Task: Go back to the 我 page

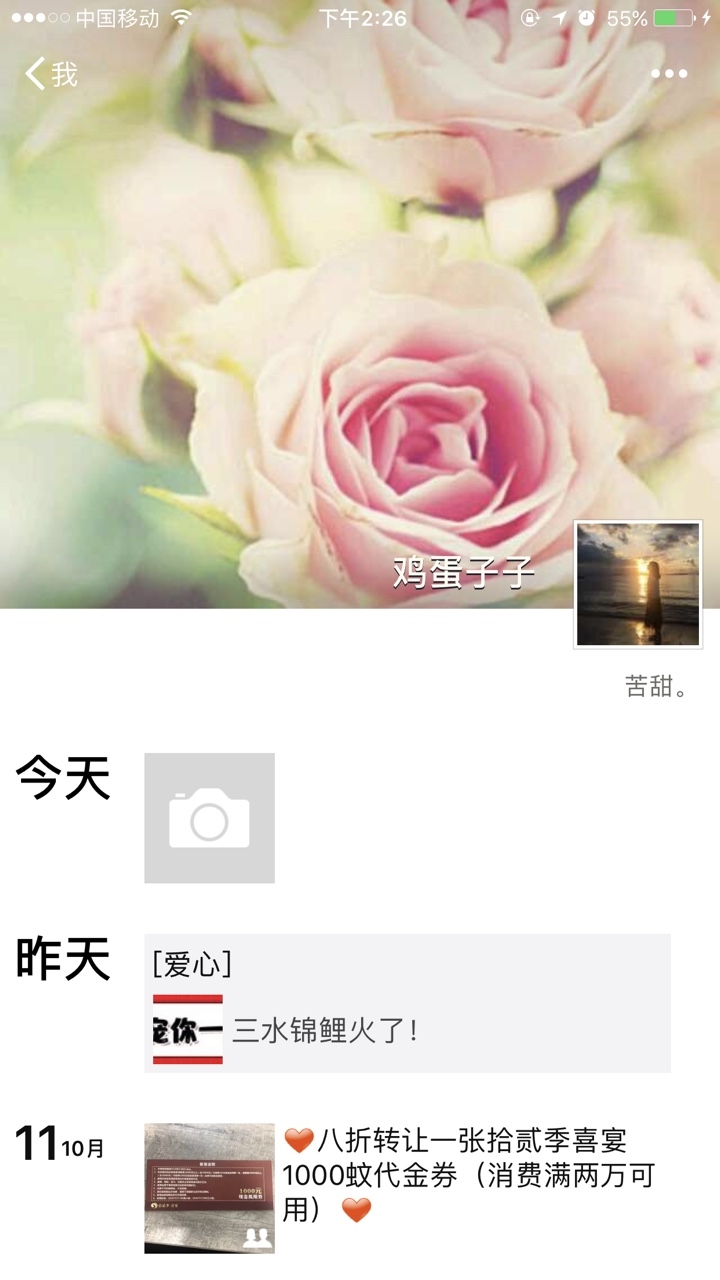Action: click(50, 74)
